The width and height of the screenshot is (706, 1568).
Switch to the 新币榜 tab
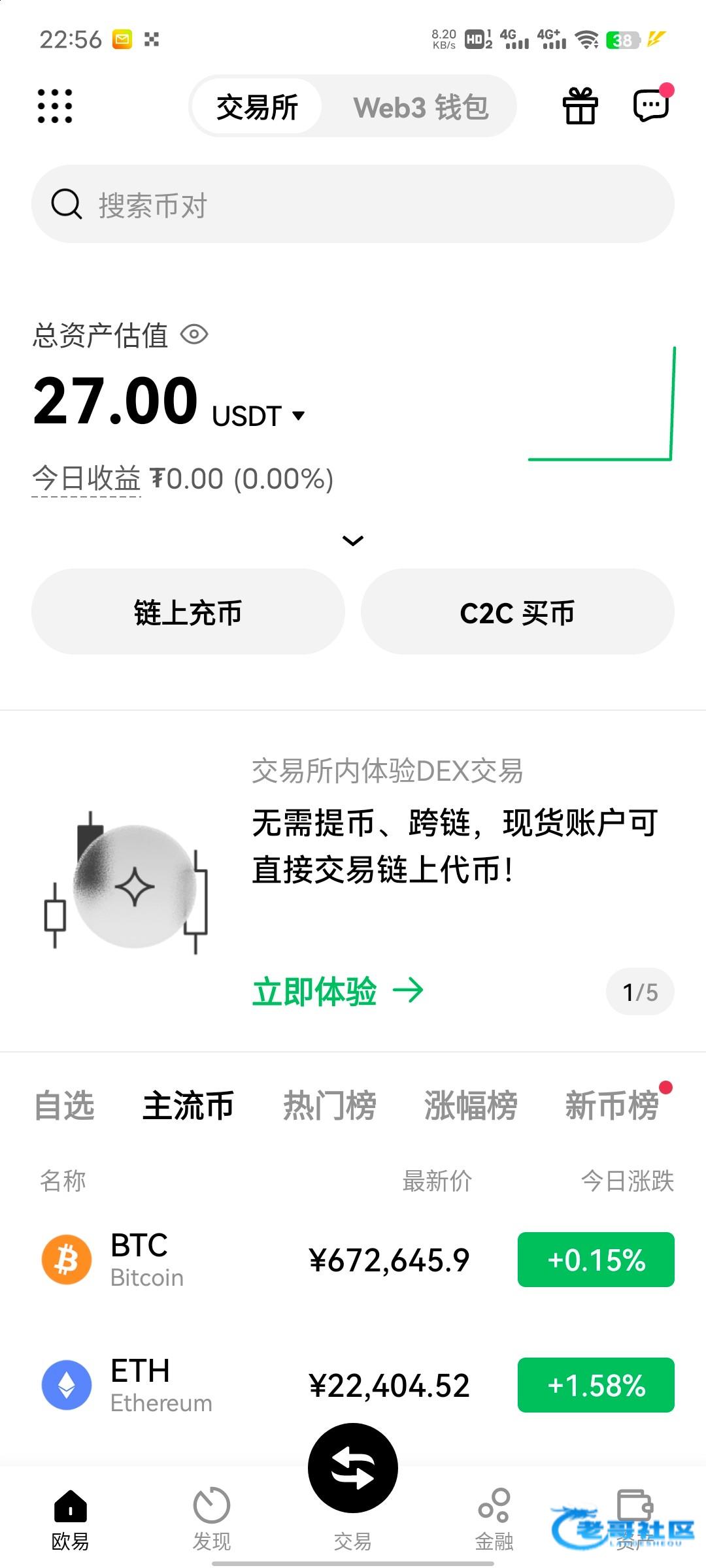(612, 1105)
